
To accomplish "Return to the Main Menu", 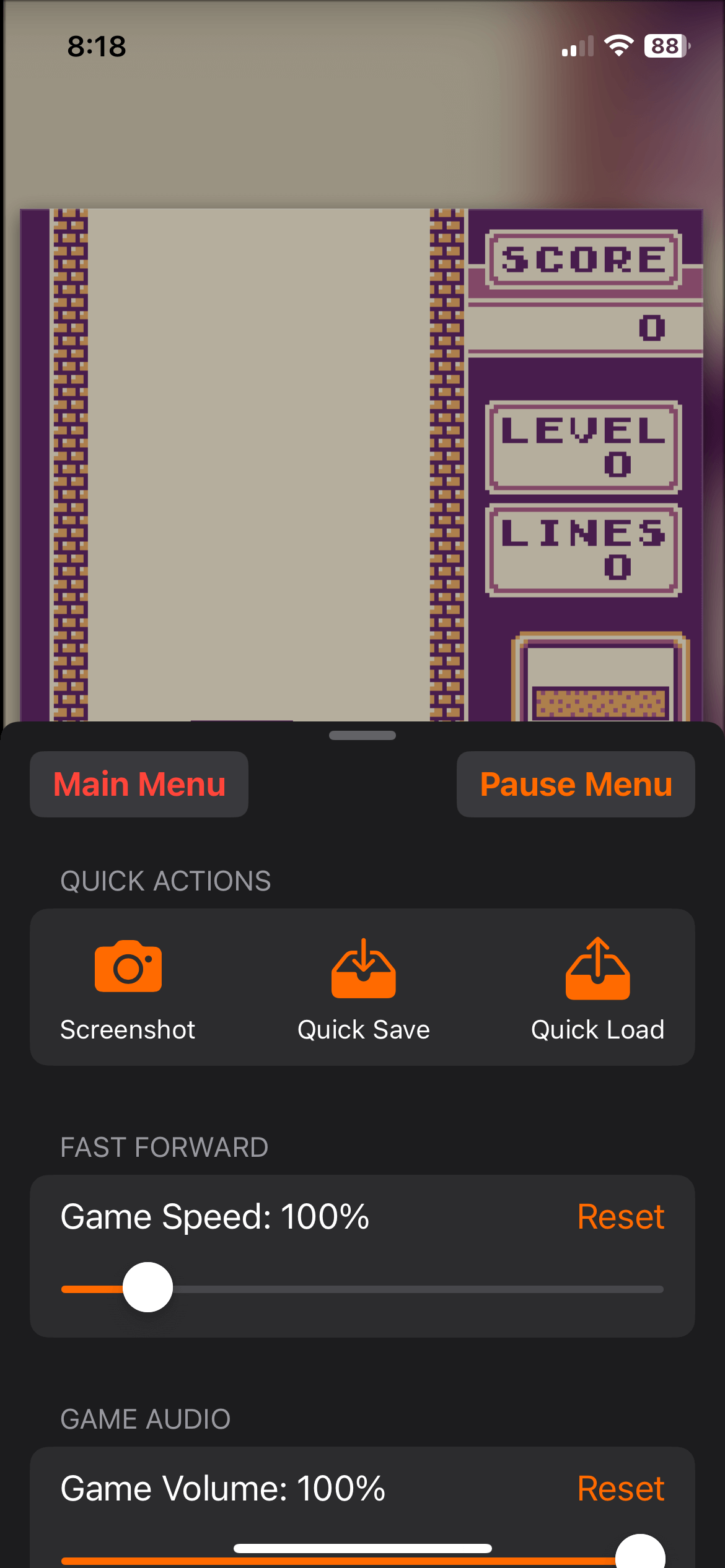I will 139,784.
